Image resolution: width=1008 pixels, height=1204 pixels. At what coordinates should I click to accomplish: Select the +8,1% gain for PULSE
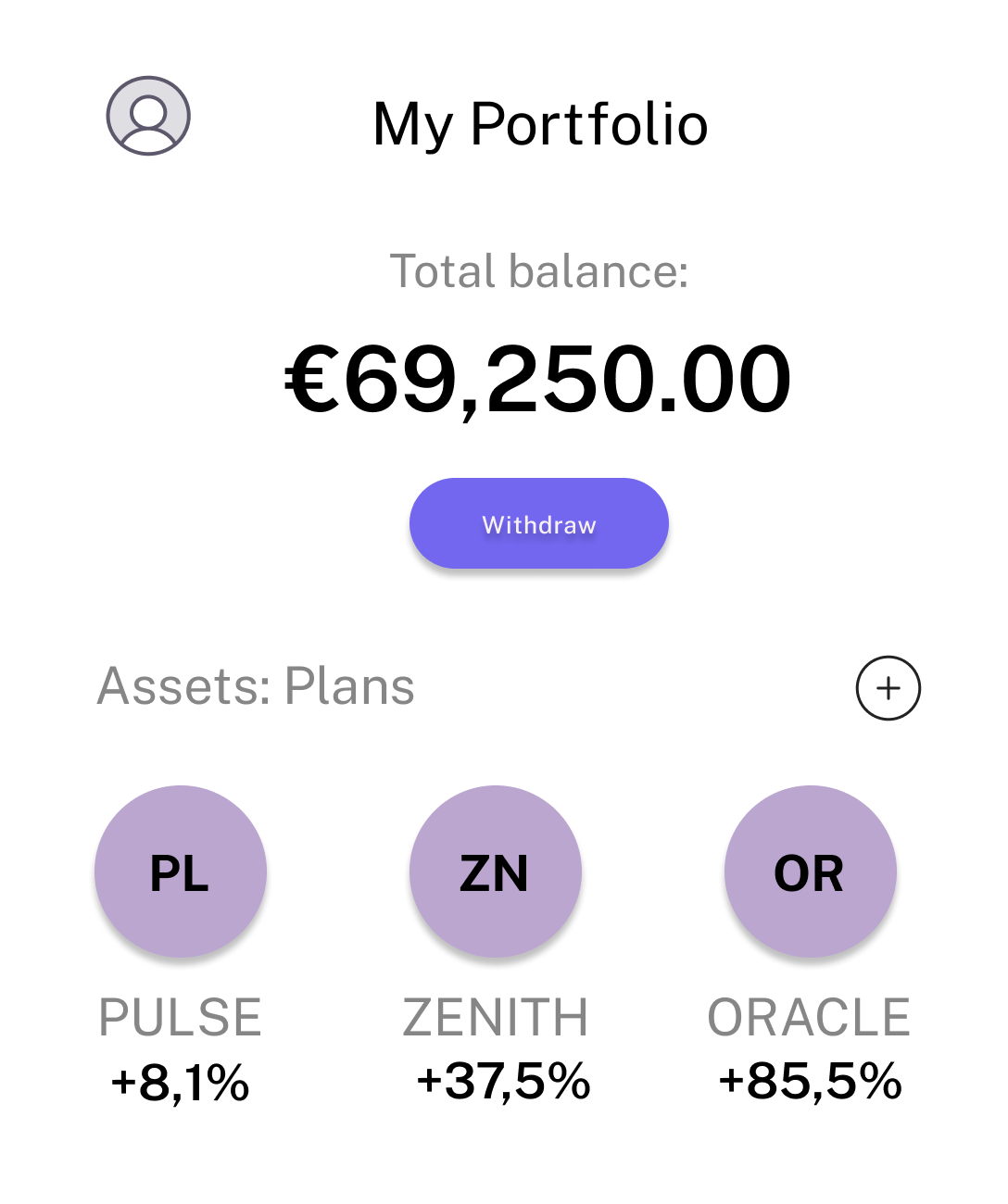click(x=179, y=1079)
